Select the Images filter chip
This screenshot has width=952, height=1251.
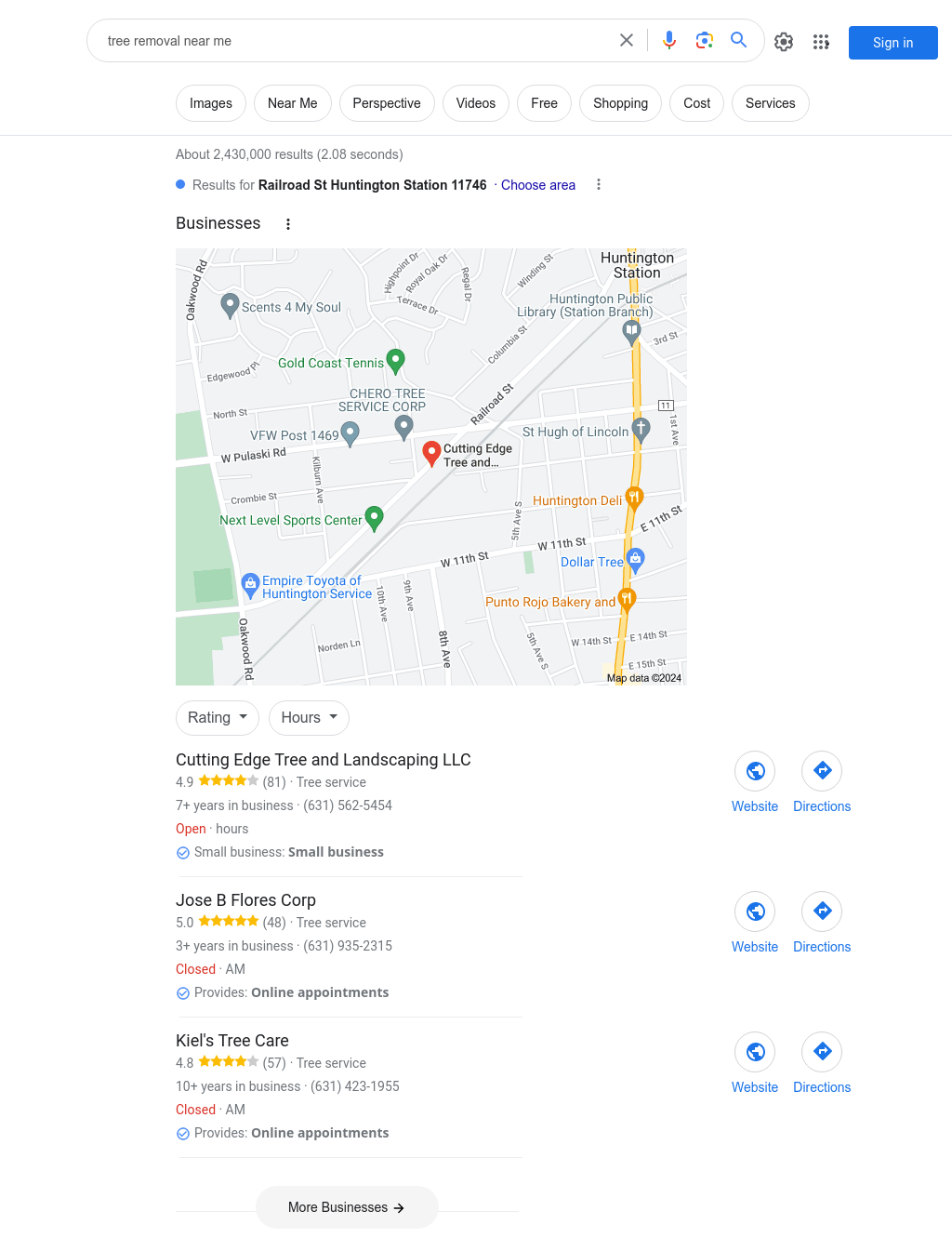tap(211, 103)
